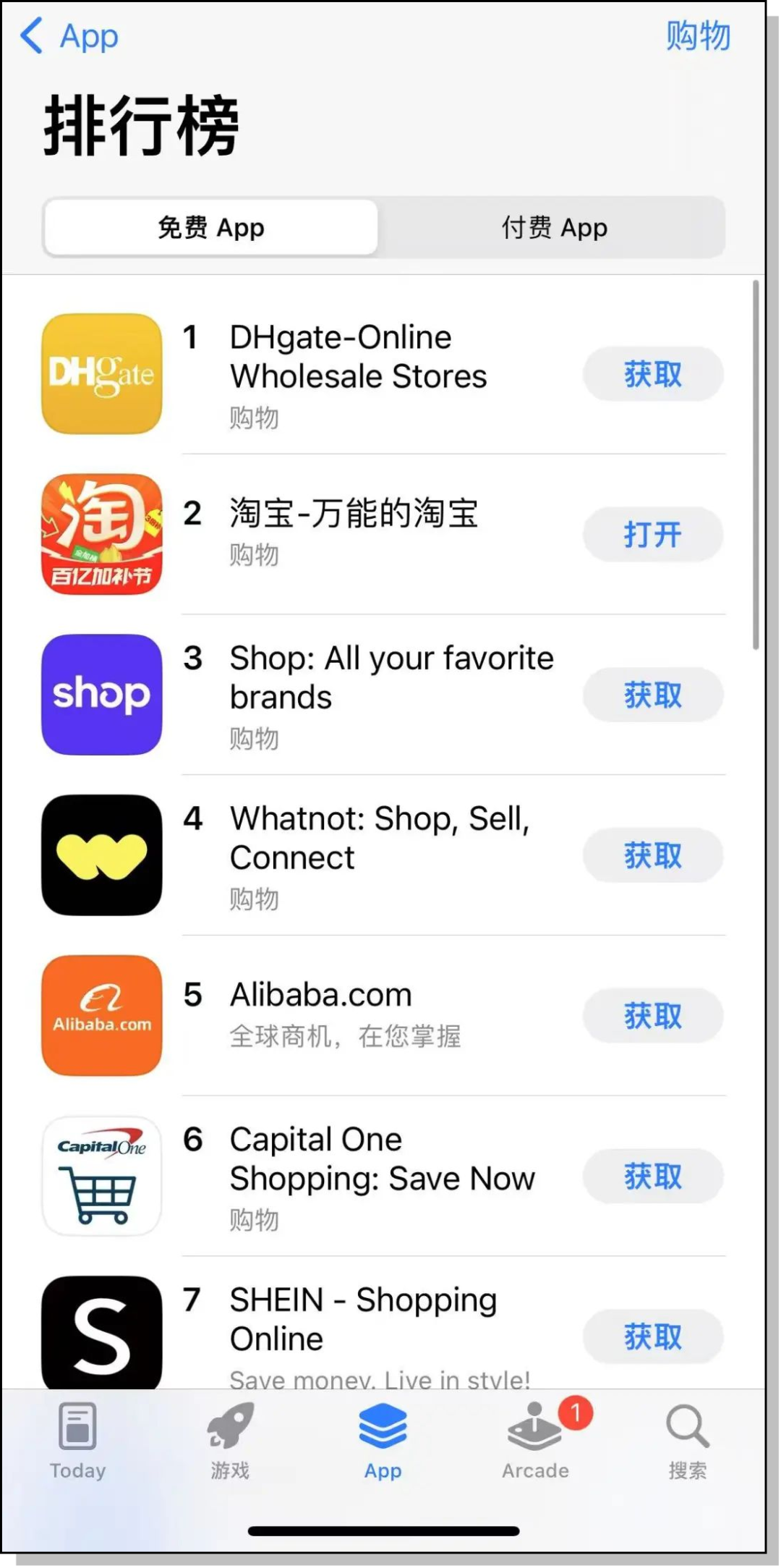Switch to the Today tab

pos(77,1441)
